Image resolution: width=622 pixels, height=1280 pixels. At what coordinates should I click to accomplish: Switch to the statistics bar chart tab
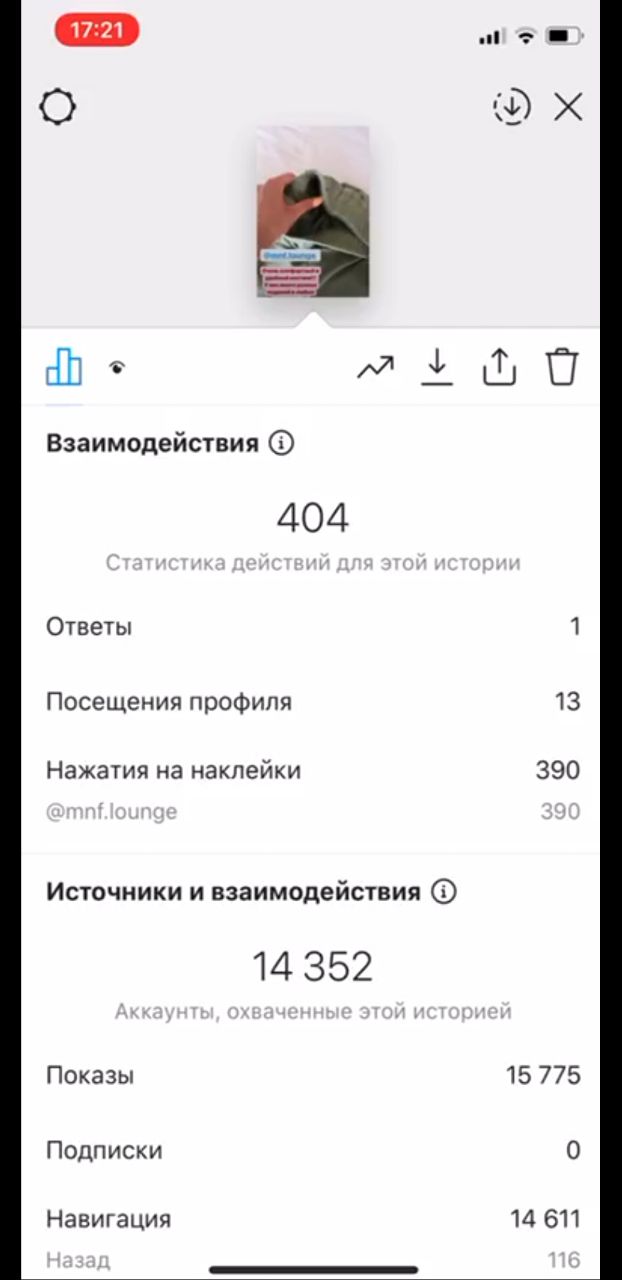coord(64,367)
